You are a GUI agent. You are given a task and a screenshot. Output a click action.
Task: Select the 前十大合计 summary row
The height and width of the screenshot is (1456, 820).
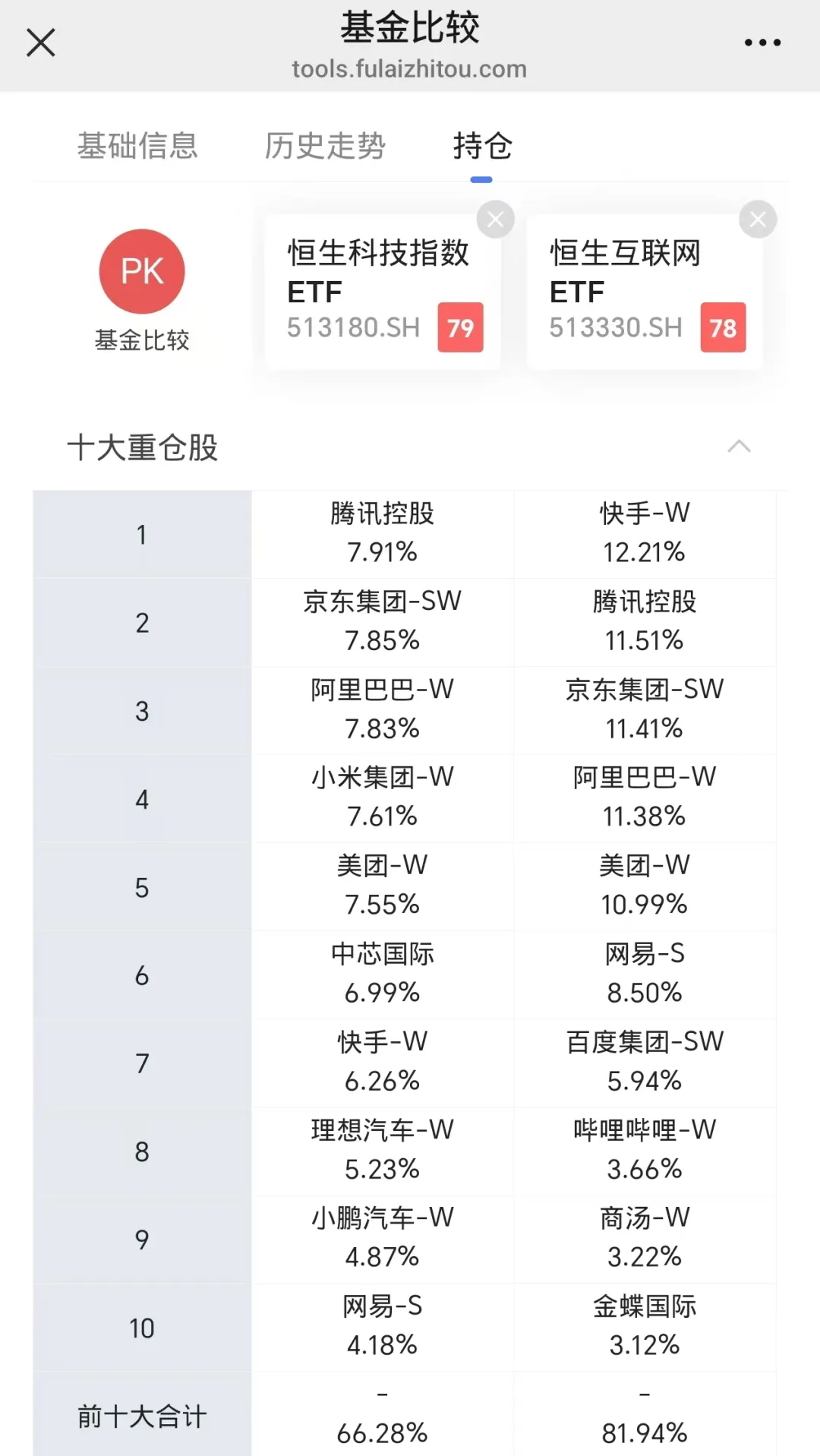(141, 1414)
